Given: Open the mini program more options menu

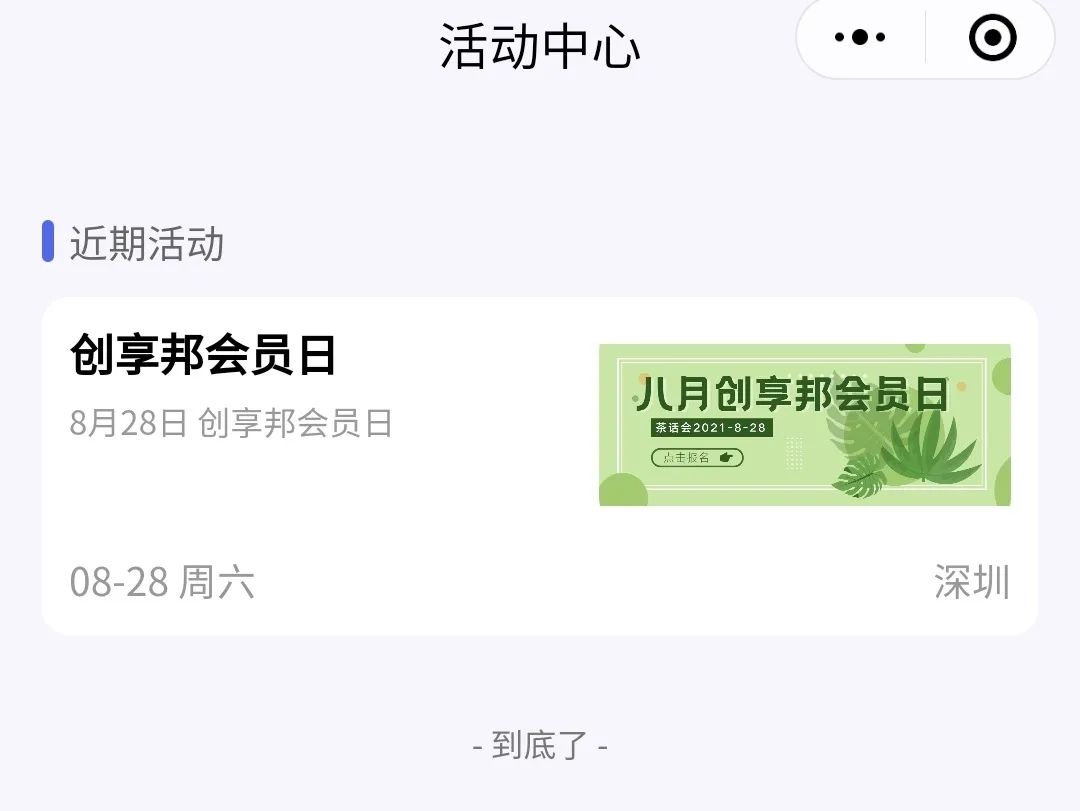Looking at the screenshot, I should click(860, 38).
